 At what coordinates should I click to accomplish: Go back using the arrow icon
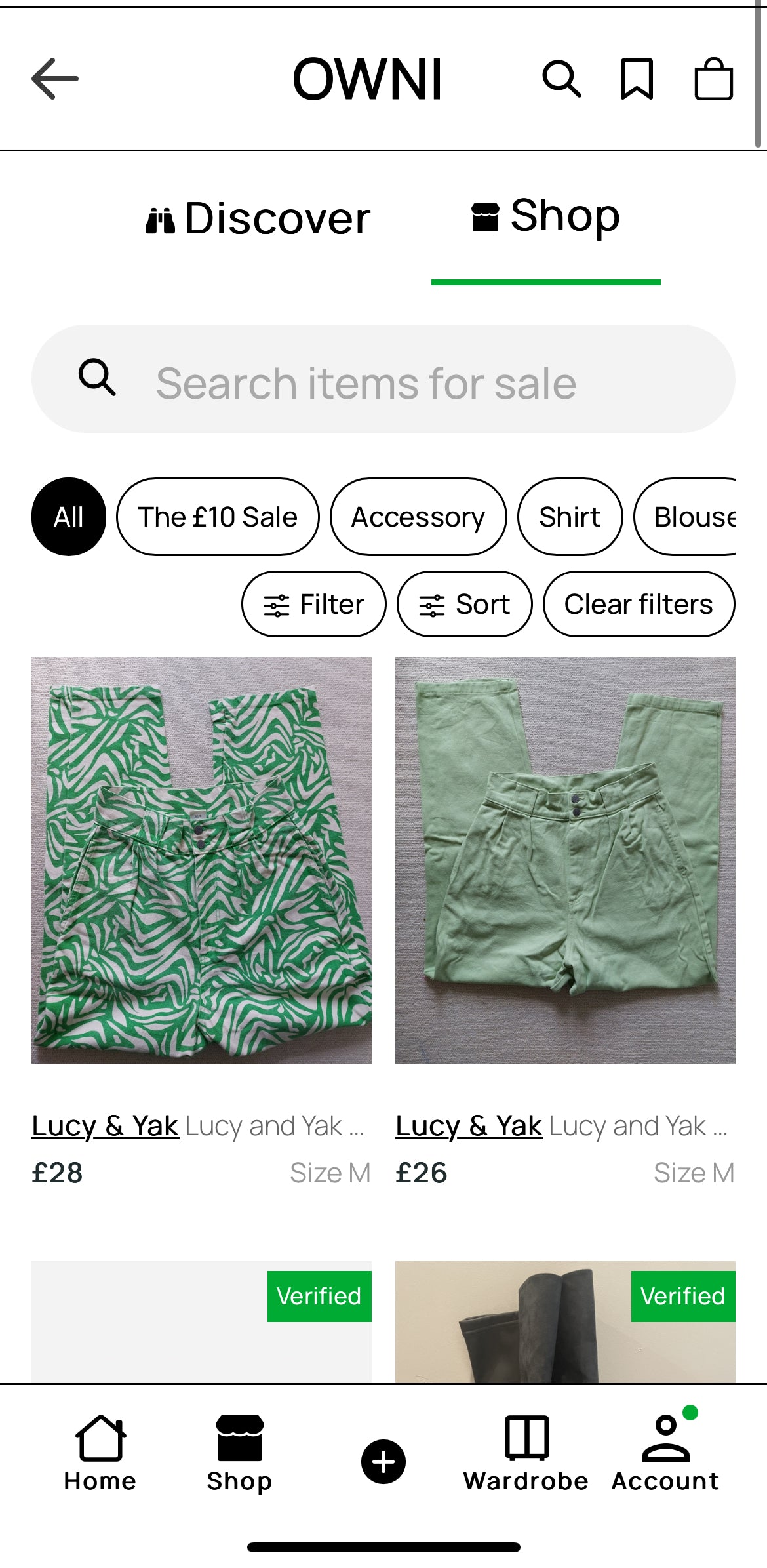click(x=55, y=79)
